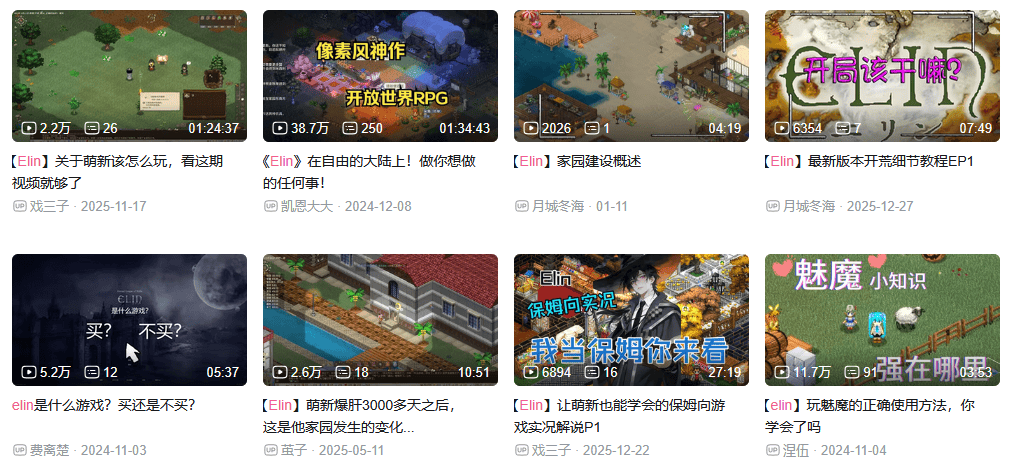Open the 1:24:37 newbie guide video

(129, 75)
